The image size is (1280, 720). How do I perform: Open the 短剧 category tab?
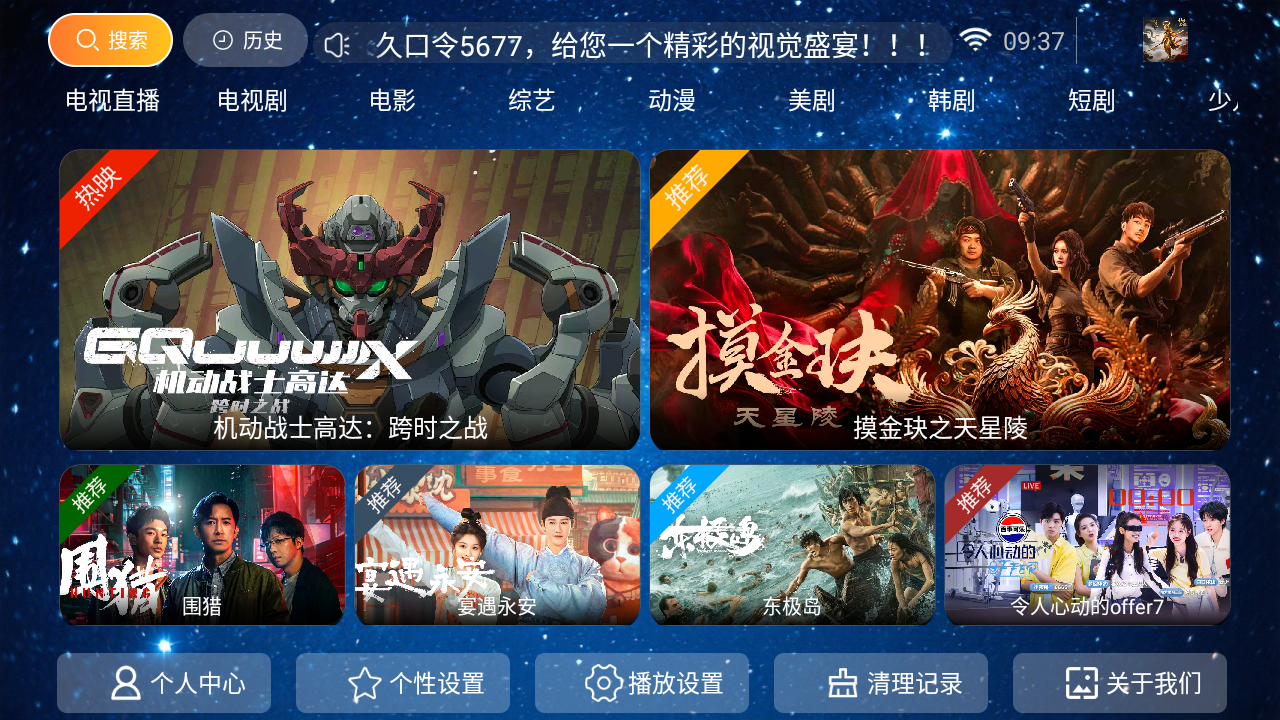(1091, 100)
